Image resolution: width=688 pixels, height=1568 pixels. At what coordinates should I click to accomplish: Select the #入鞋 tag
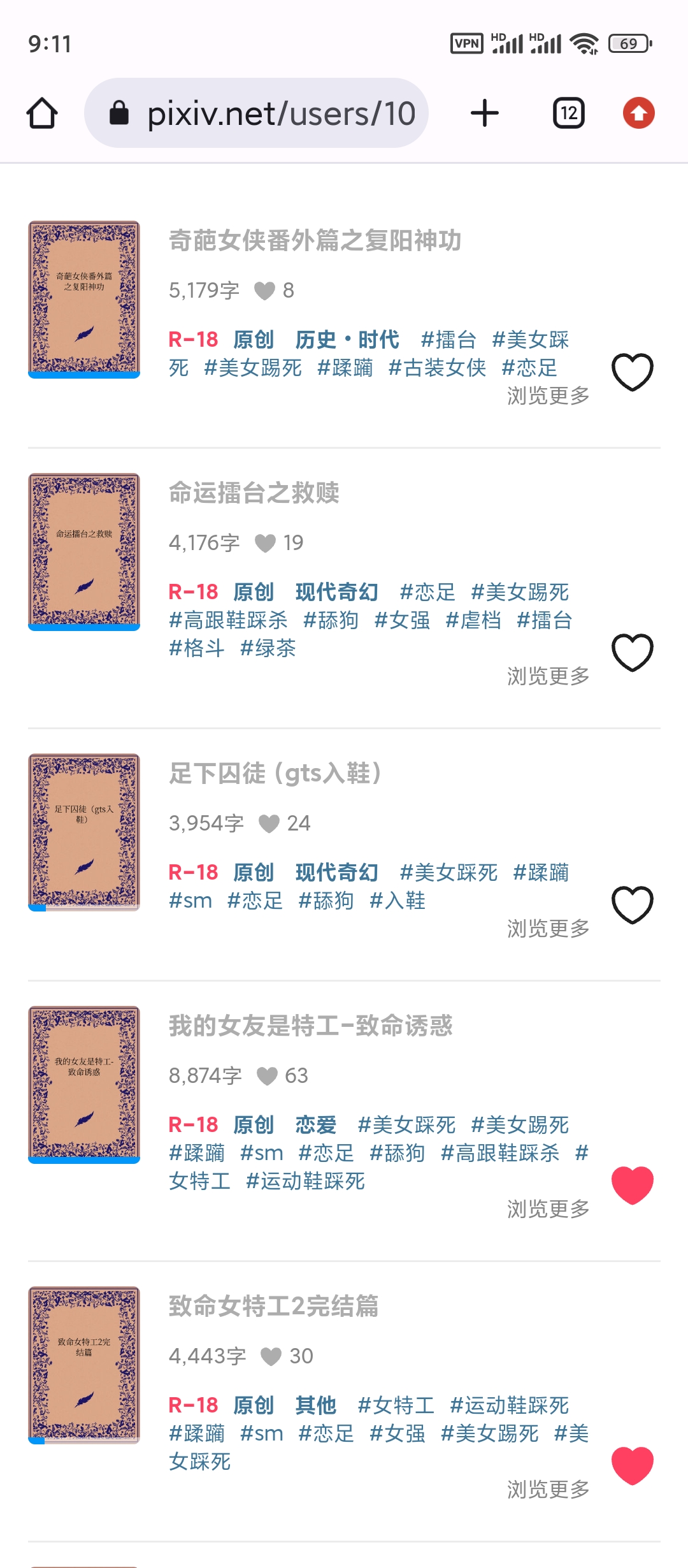[398, 901]
